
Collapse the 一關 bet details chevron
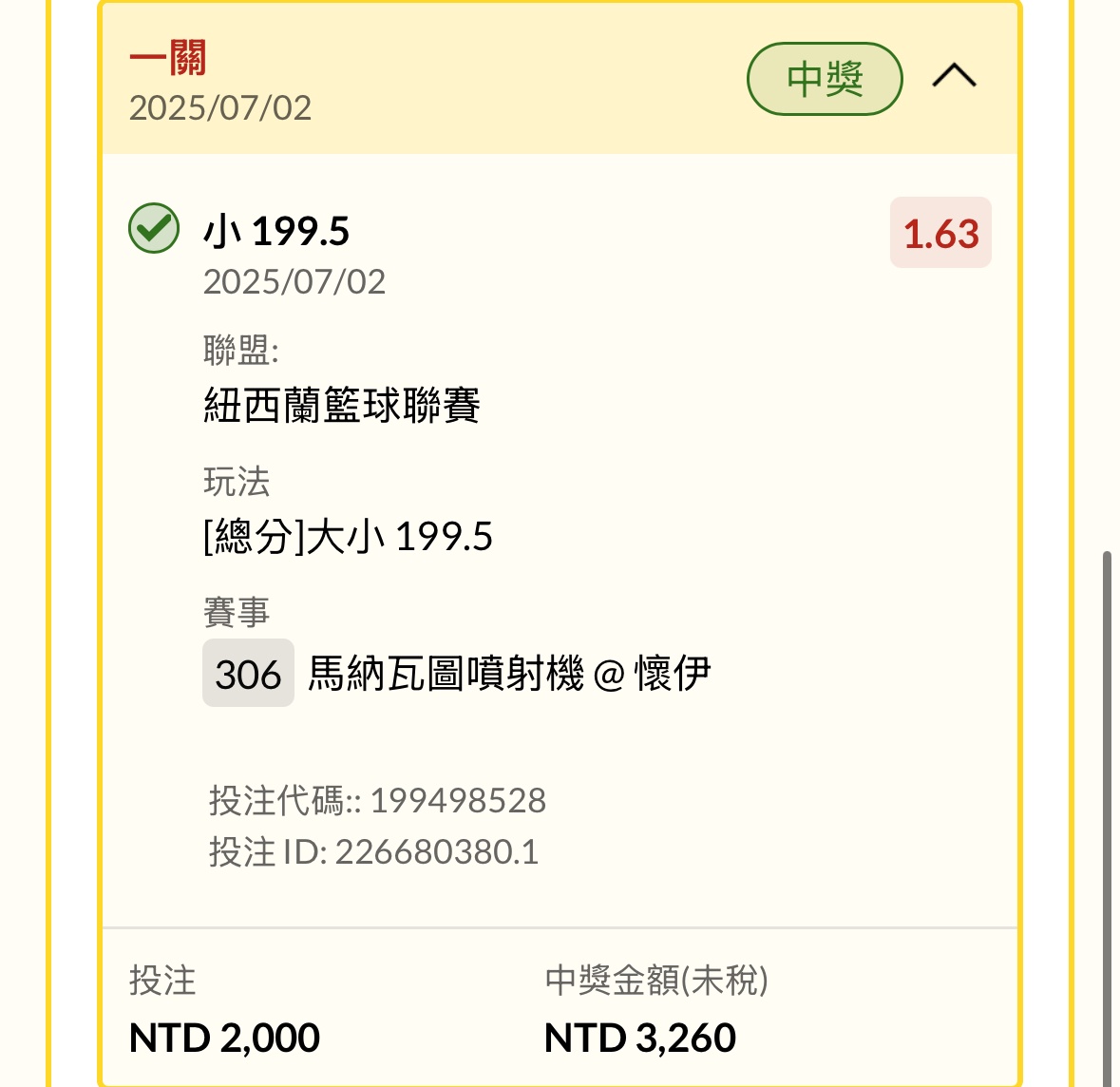click(x=954, y=76)
